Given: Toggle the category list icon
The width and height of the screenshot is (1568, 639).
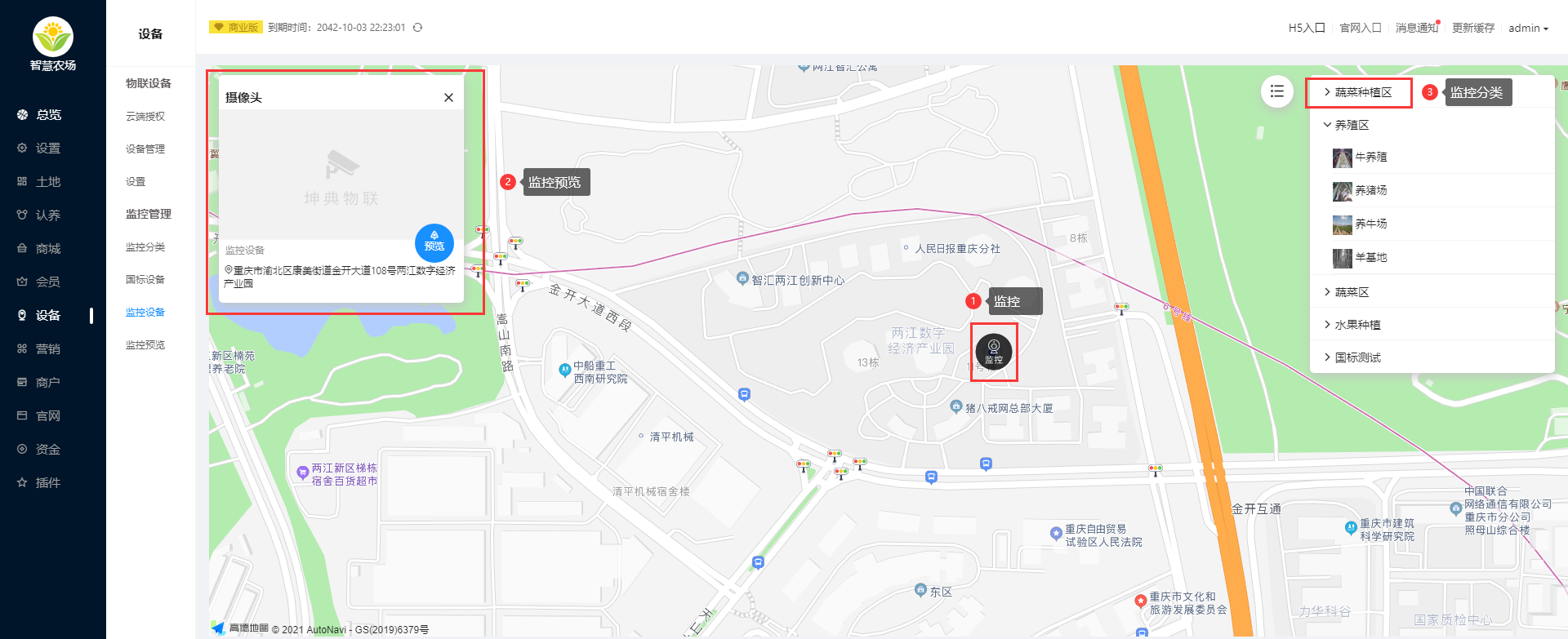Looking at the screenshot, I should pos(1277,91).
